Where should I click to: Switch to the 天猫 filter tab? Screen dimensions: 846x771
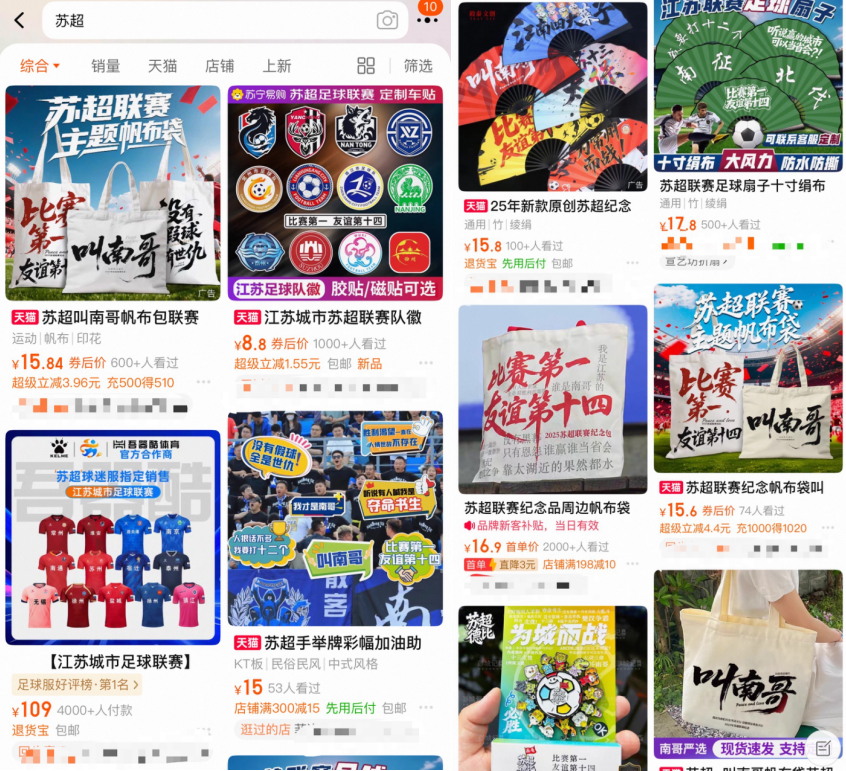162,66
